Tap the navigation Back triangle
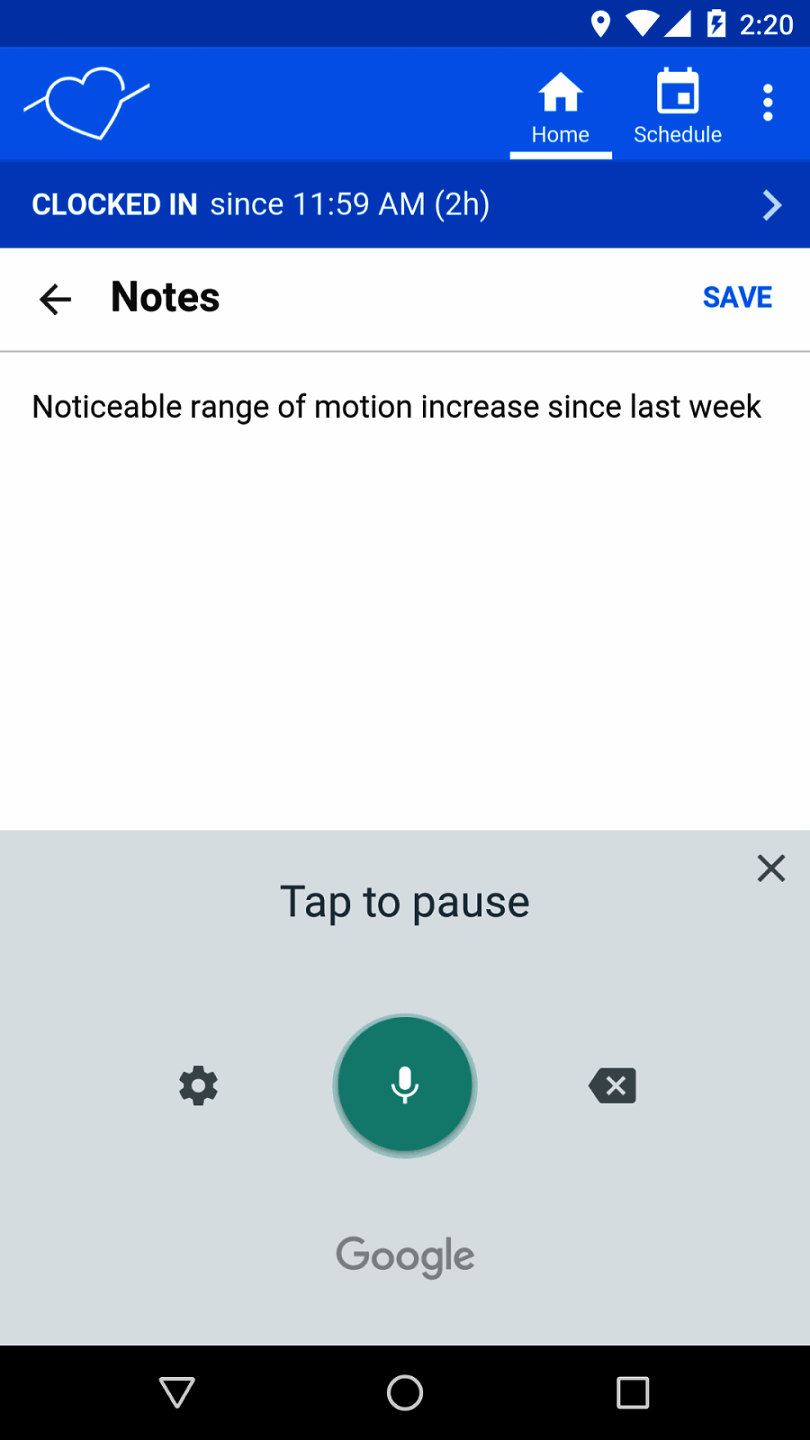The height and width of the screenshot is (1440, 810). click(177, 1393)
